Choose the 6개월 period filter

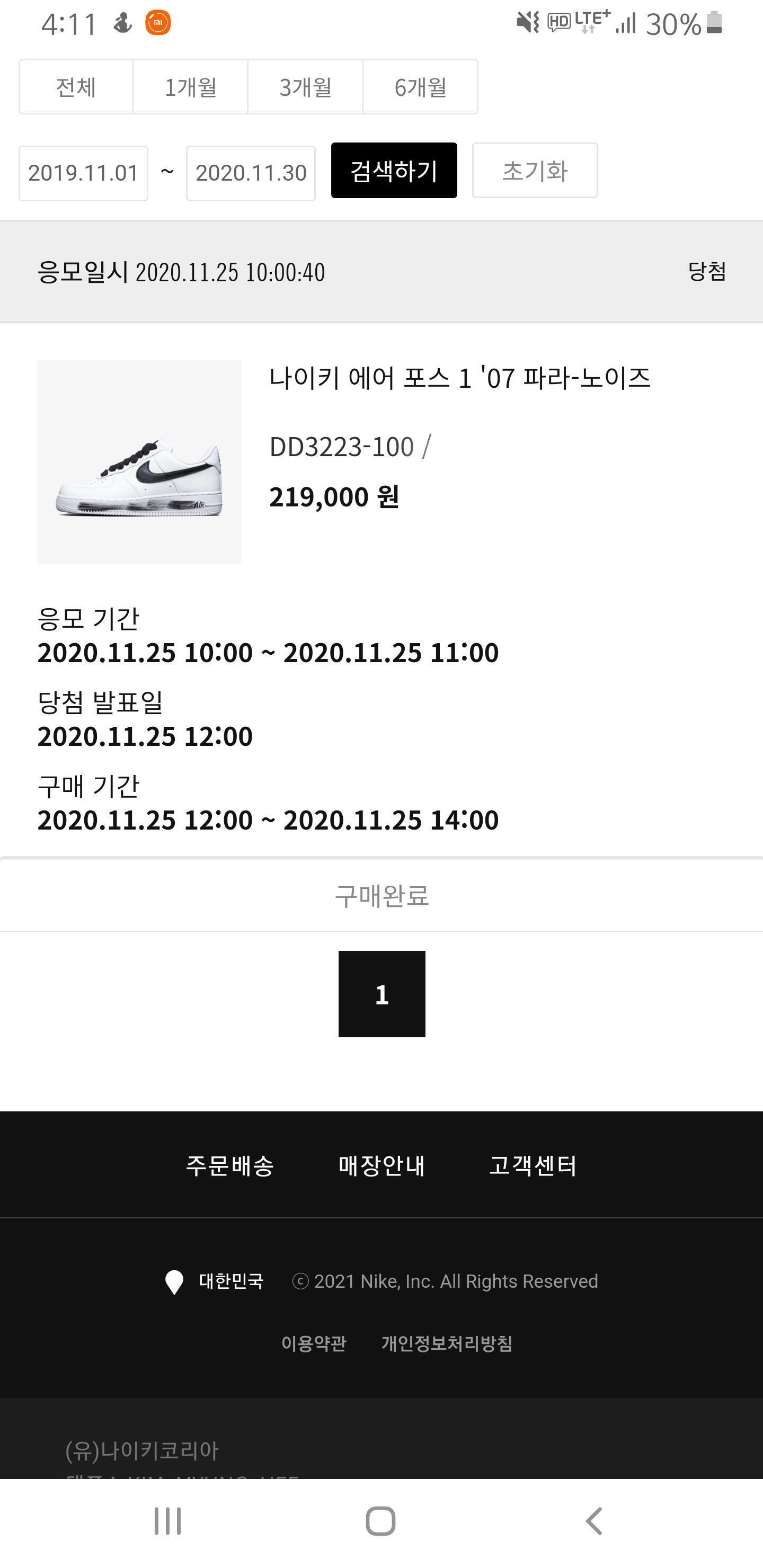coord(420,87)
